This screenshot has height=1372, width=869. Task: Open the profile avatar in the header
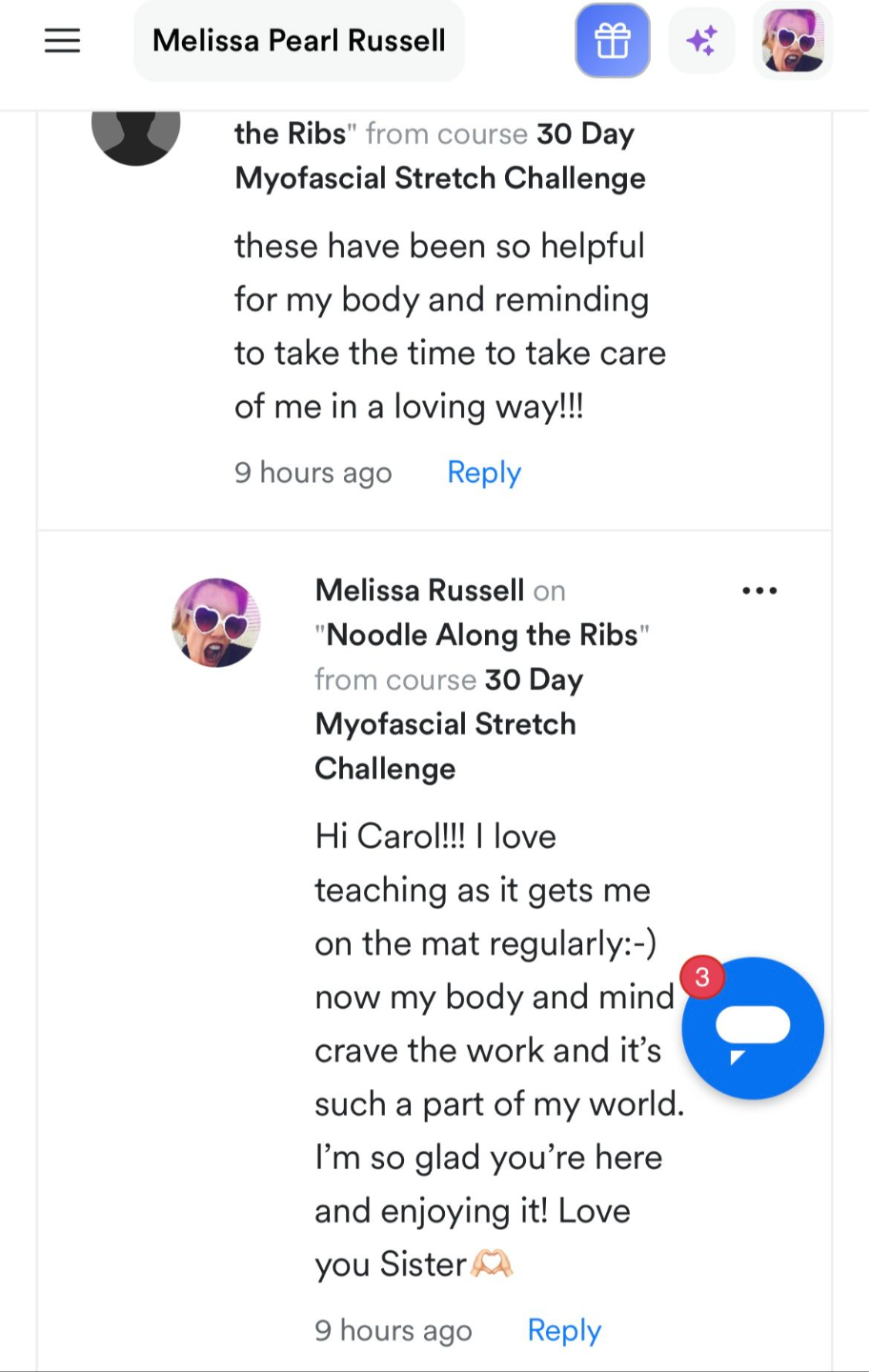click(x=793, y=40)
